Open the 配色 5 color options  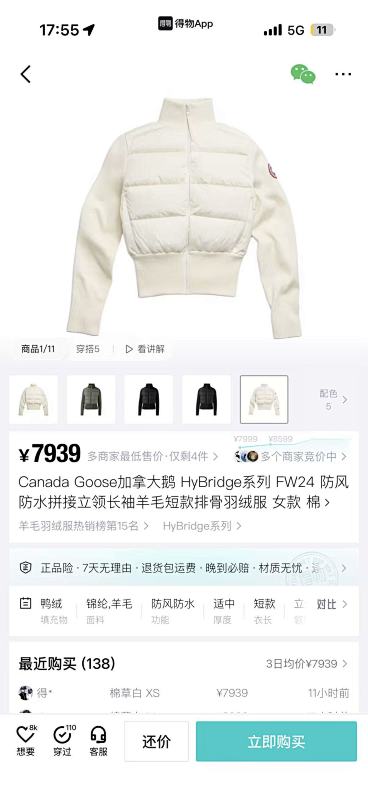334,399
